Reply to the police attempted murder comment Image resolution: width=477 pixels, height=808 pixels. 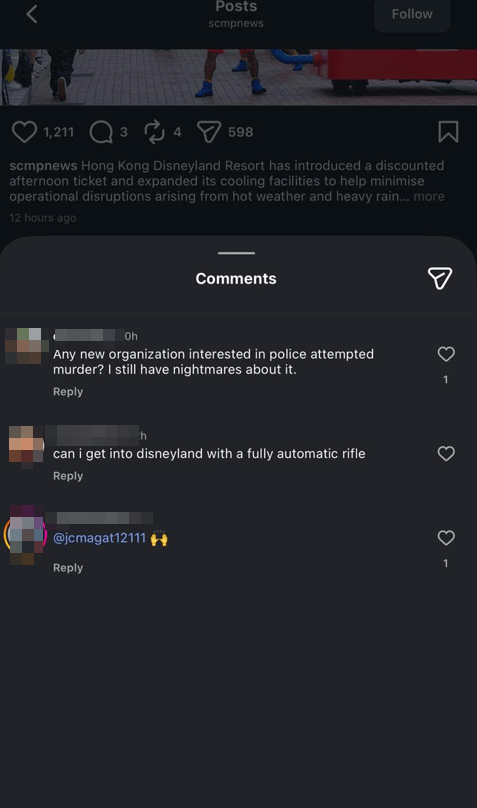(x=68, y=392)
